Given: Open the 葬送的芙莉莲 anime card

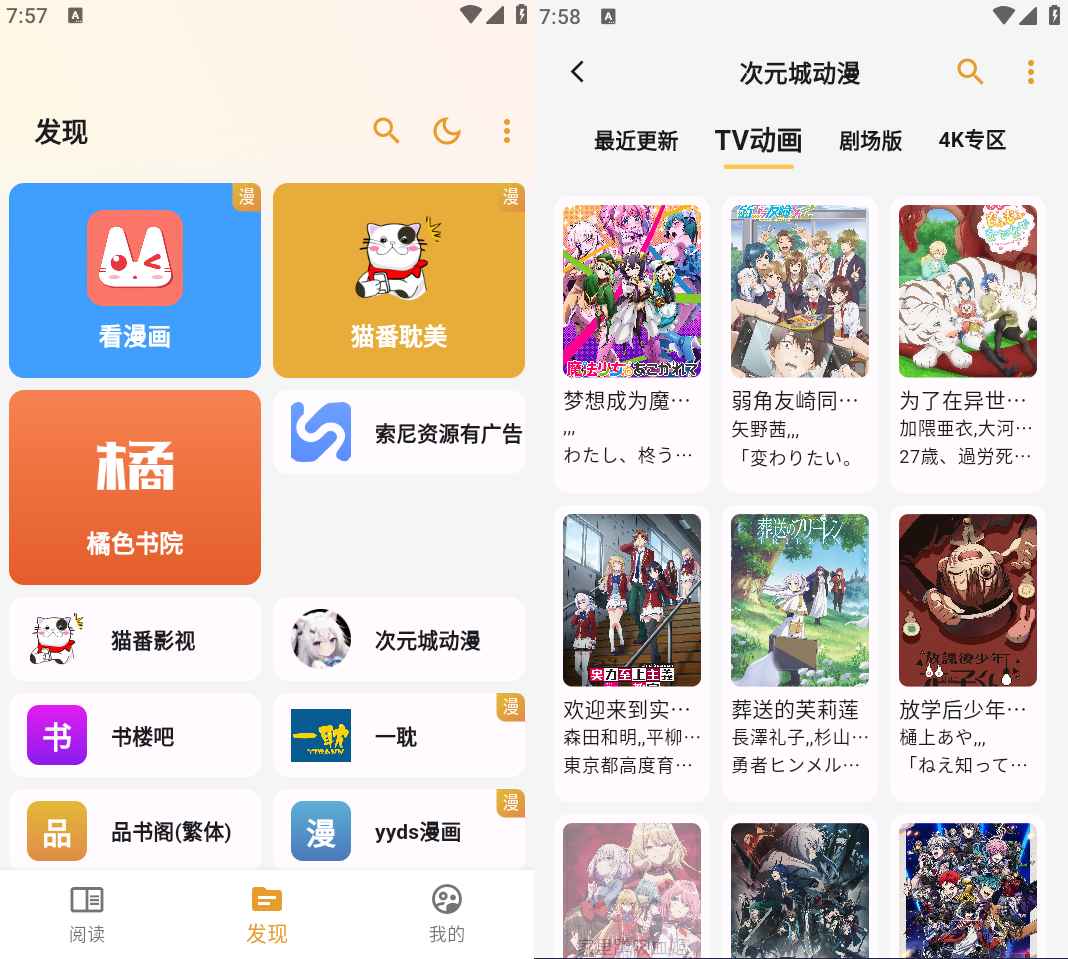Looking at the screenshot, I should (800, 652).
